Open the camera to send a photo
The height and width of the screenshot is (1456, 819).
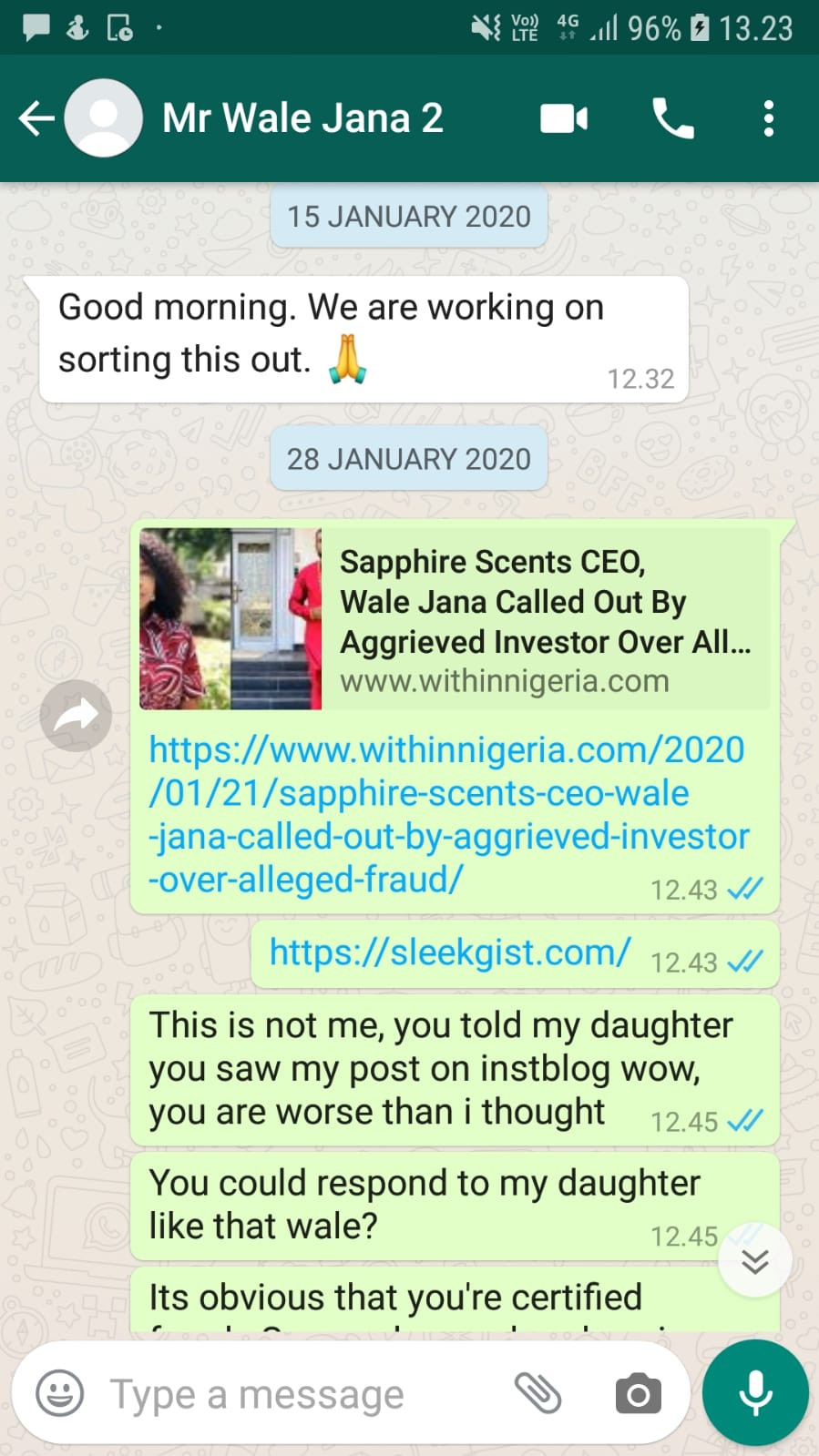point(638,1393)
